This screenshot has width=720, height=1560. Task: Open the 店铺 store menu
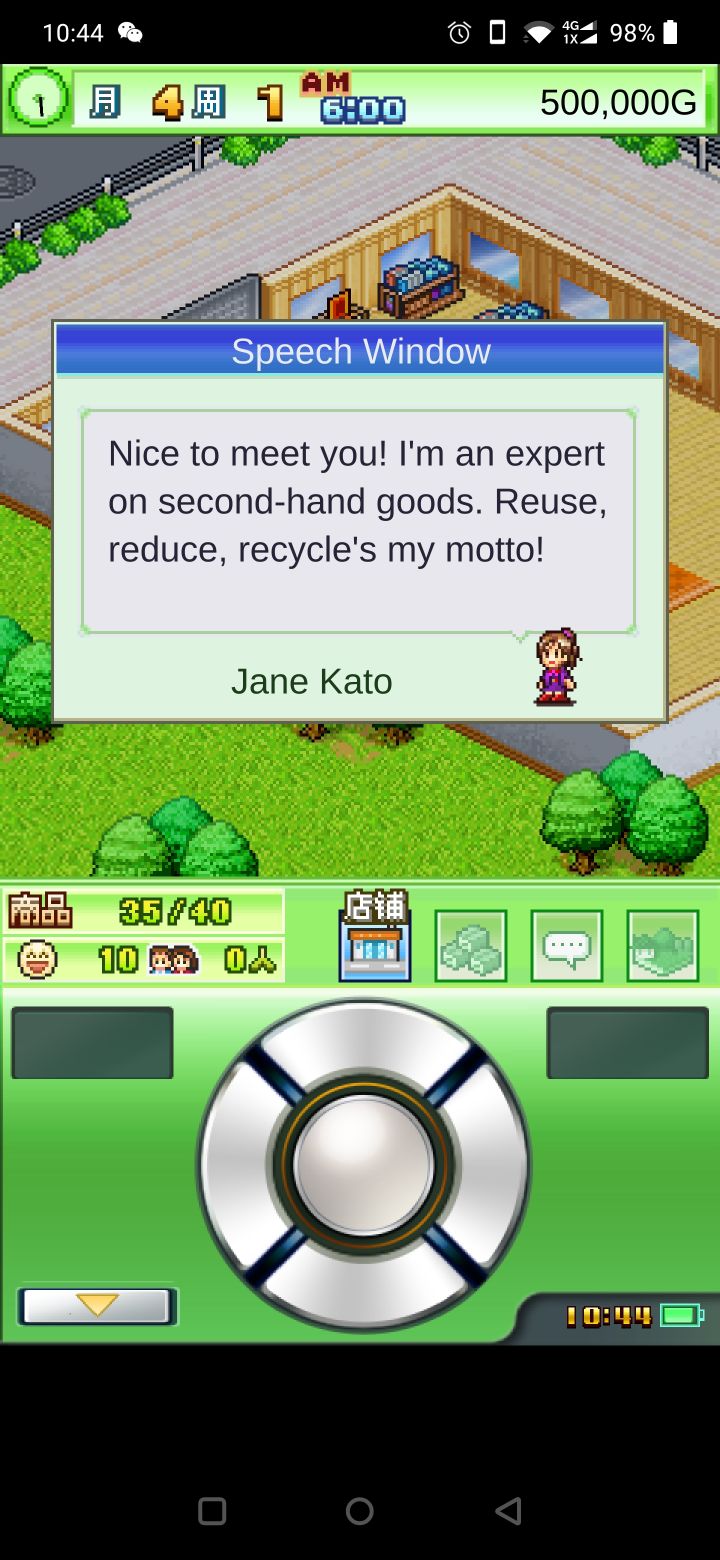pos(375,938)
